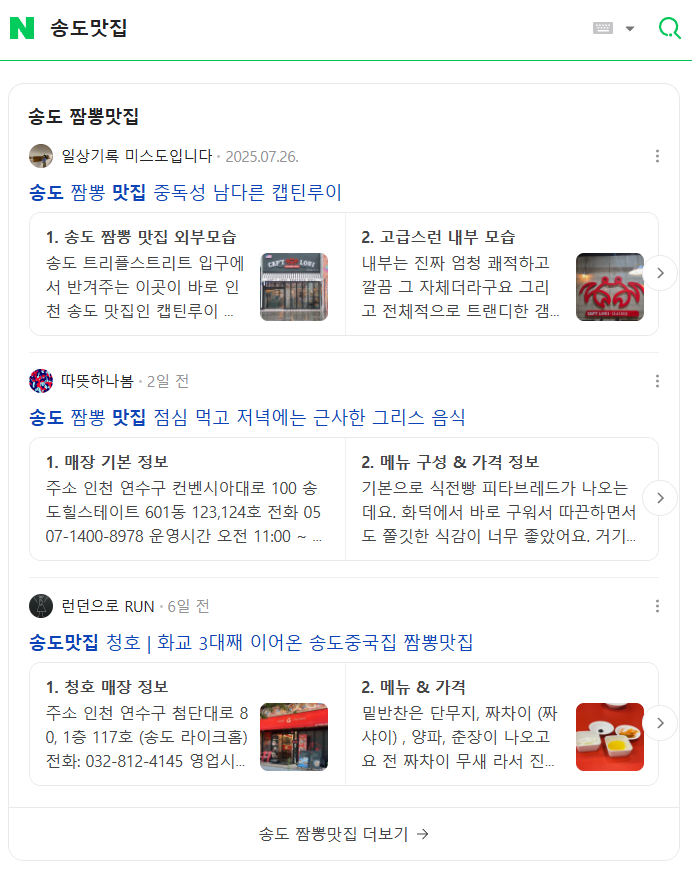Open the post 송도맛집 청호 화교 3대째

[x=251, y=642]
